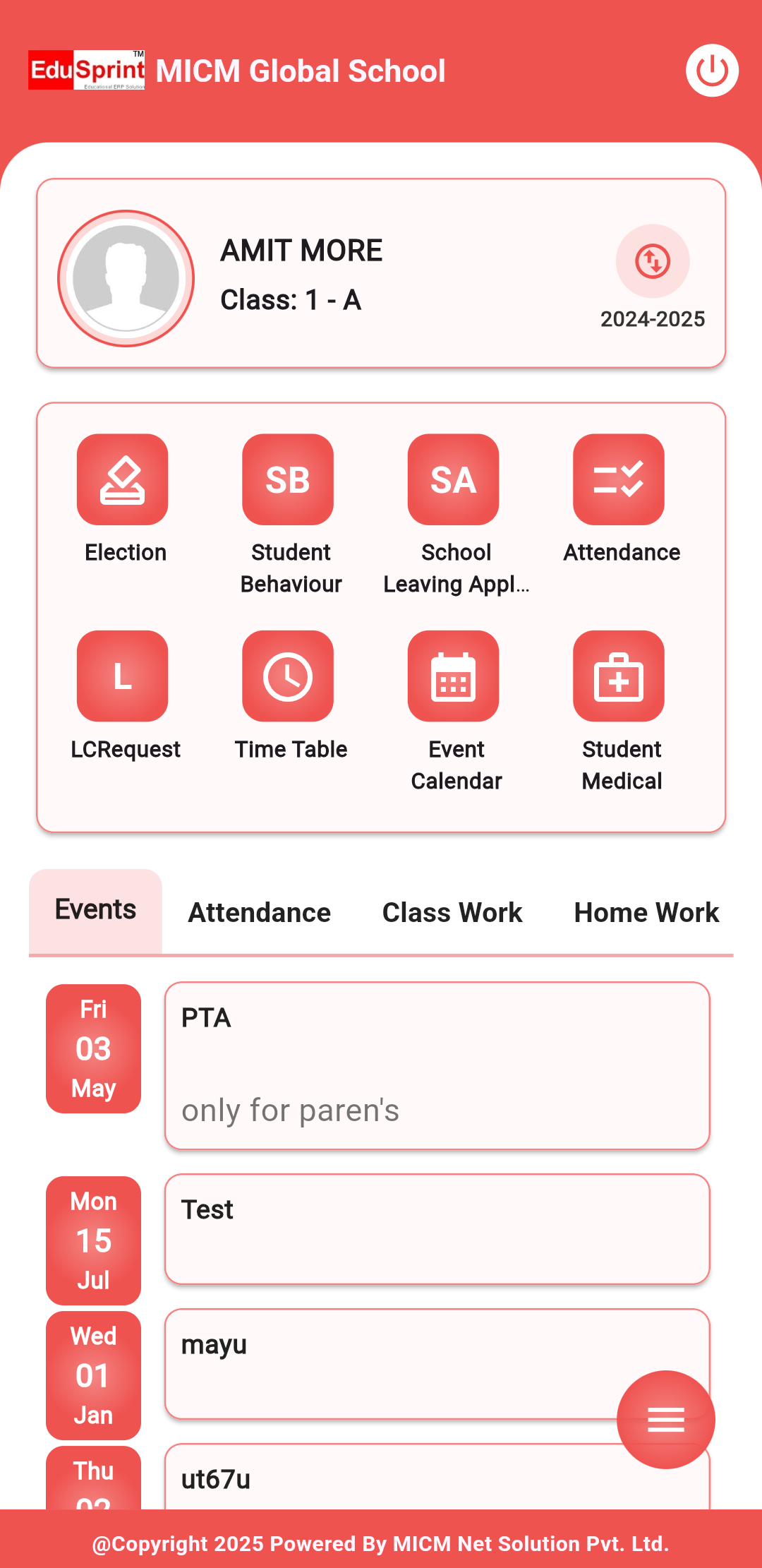Open LCRequest
The height and width of the screenshot is (1568, 762).
[123, 676]
